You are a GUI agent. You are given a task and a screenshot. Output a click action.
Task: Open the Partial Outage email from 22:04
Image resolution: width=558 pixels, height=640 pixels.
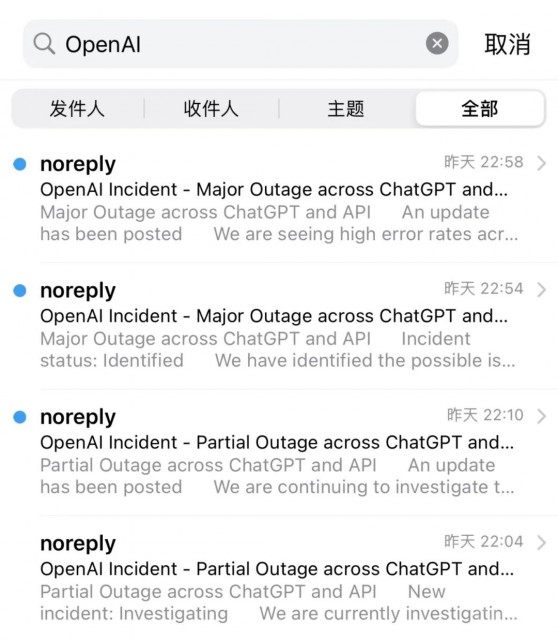click(x=279, y=579)
